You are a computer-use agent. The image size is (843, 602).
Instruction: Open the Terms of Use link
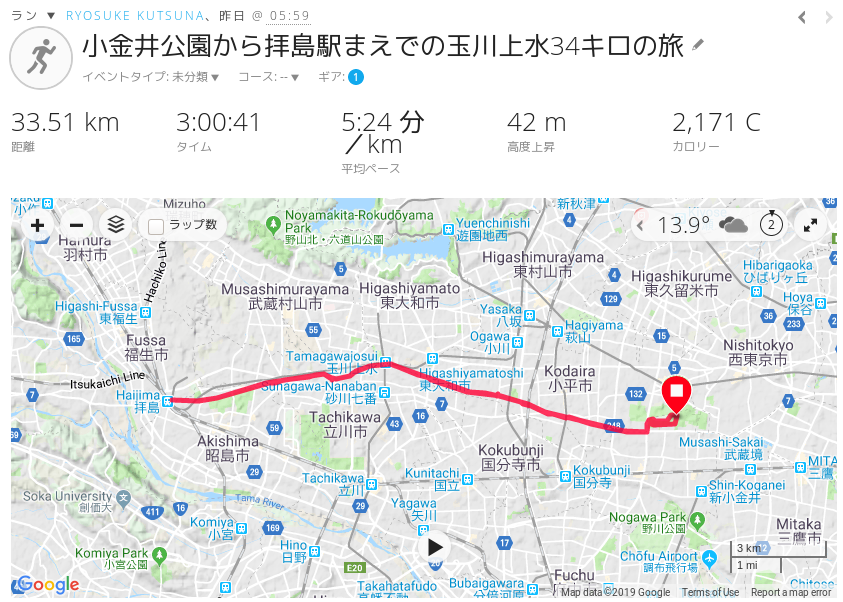coord(710,593)
